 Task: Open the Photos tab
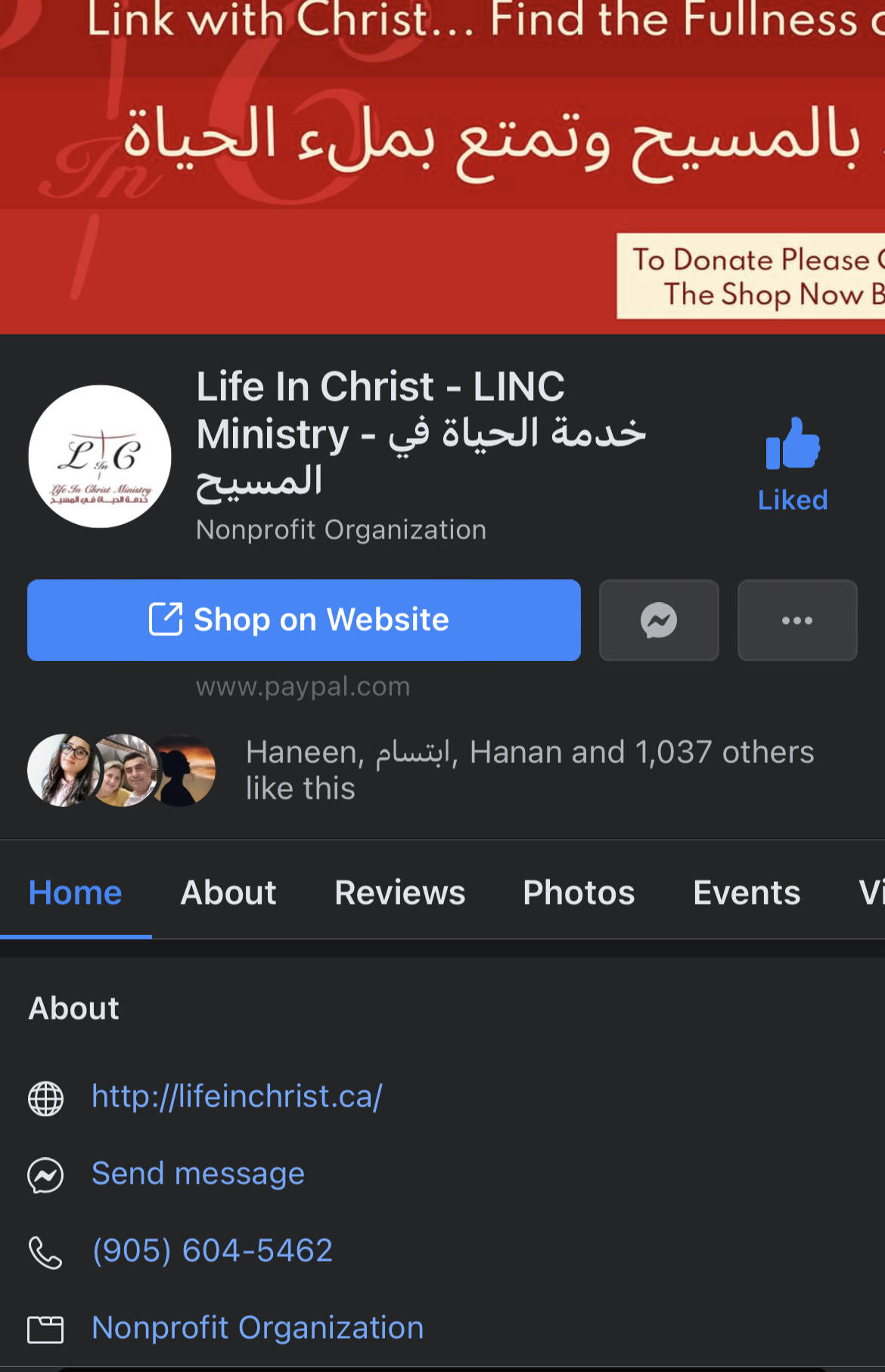point(579,892)
